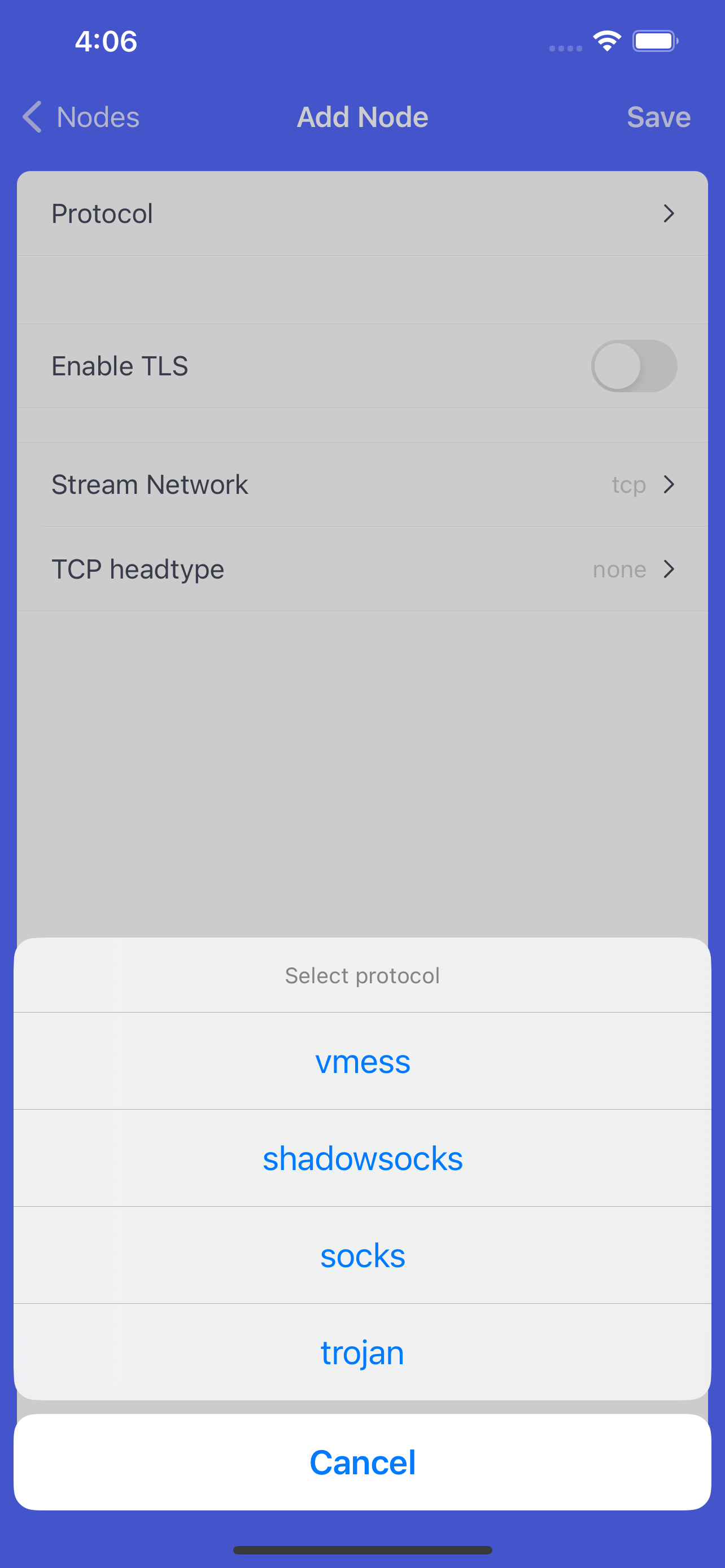Choose shadowsocks from the protocol list
The height and width of the screenshot is (1568, 725).
point(362,1158)
